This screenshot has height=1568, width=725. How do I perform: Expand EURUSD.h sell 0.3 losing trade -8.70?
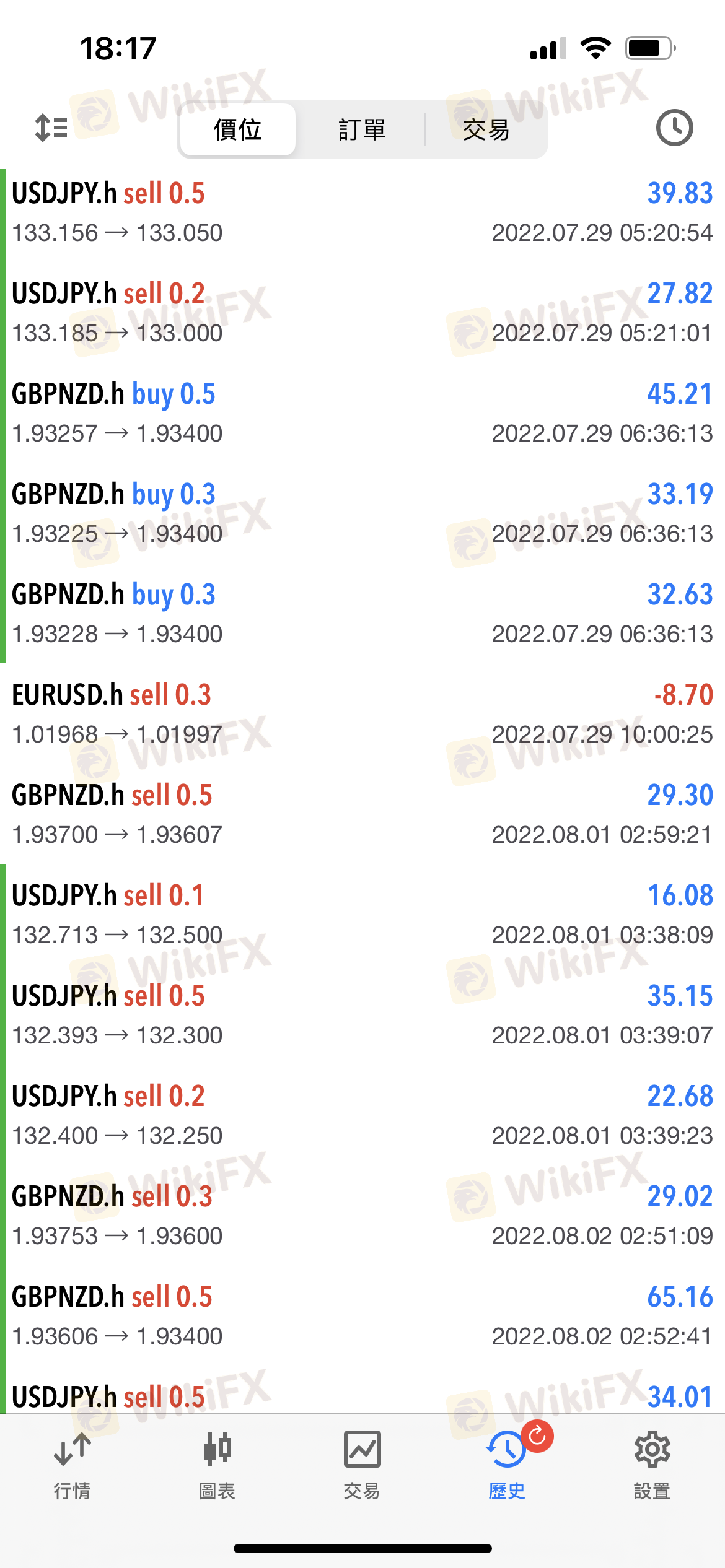362,714
